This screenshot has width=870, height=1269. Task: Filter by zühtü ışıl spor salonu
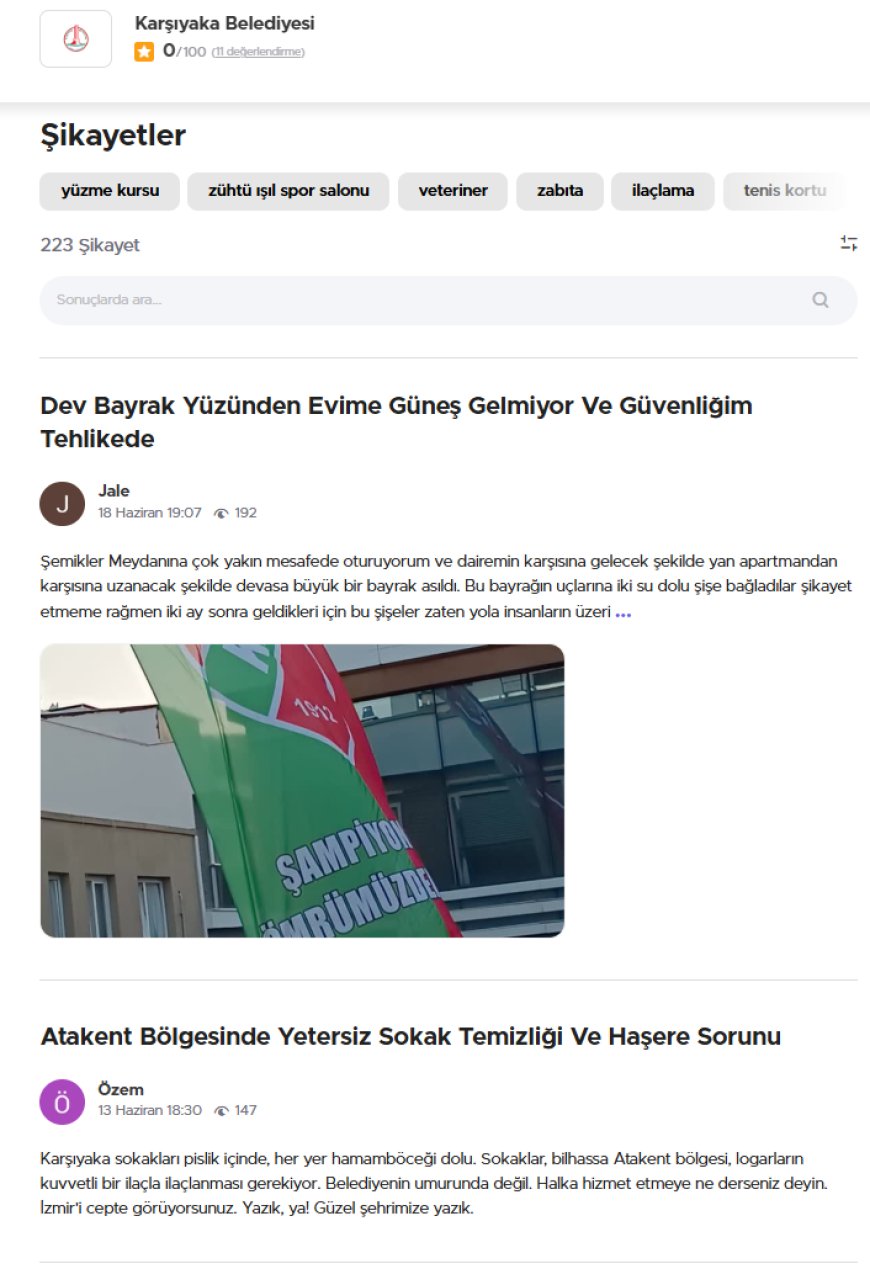288,191
